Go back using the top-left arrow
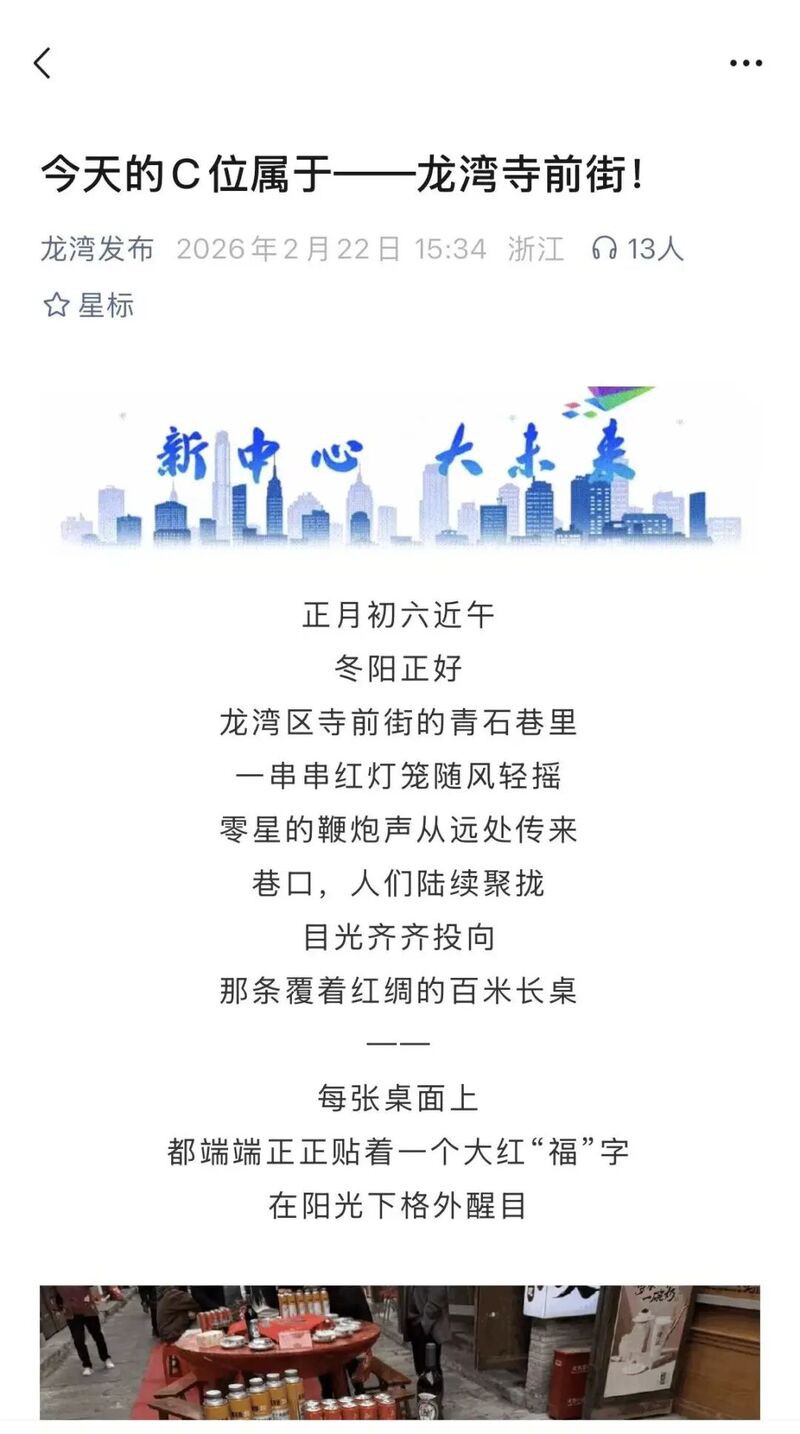Screen dimensions: 800x1434 (x=42, y=63)
